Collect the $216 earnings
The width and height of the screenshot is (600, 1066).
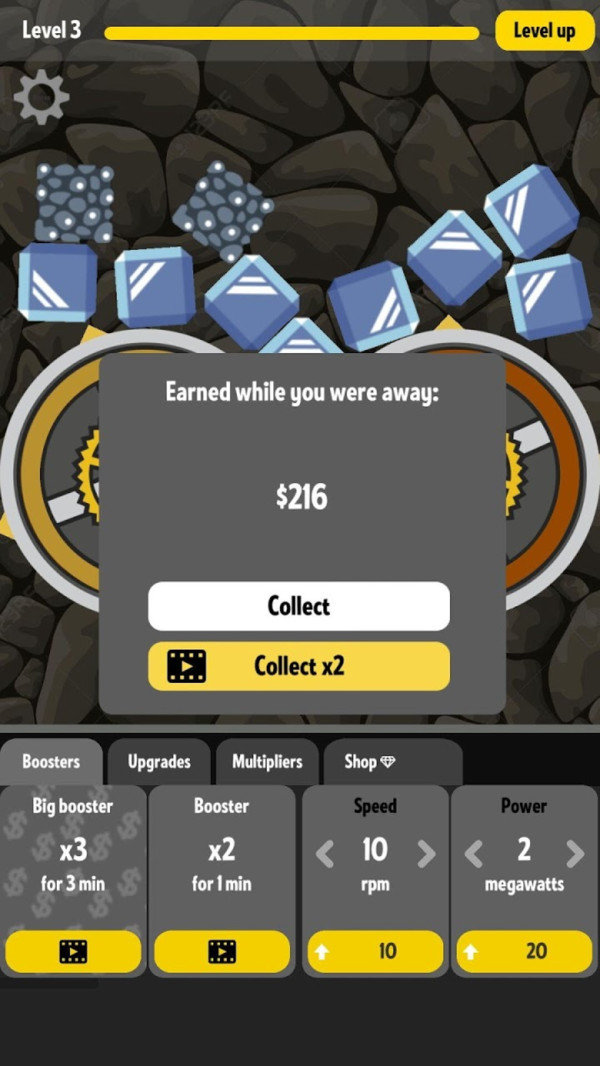[299, 606]
